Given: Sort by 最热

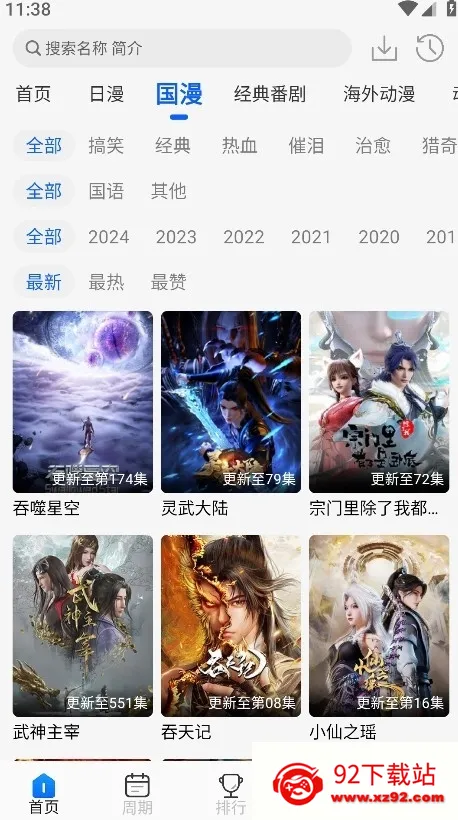Looking at the screenshot, I should (x=106, y=282).
